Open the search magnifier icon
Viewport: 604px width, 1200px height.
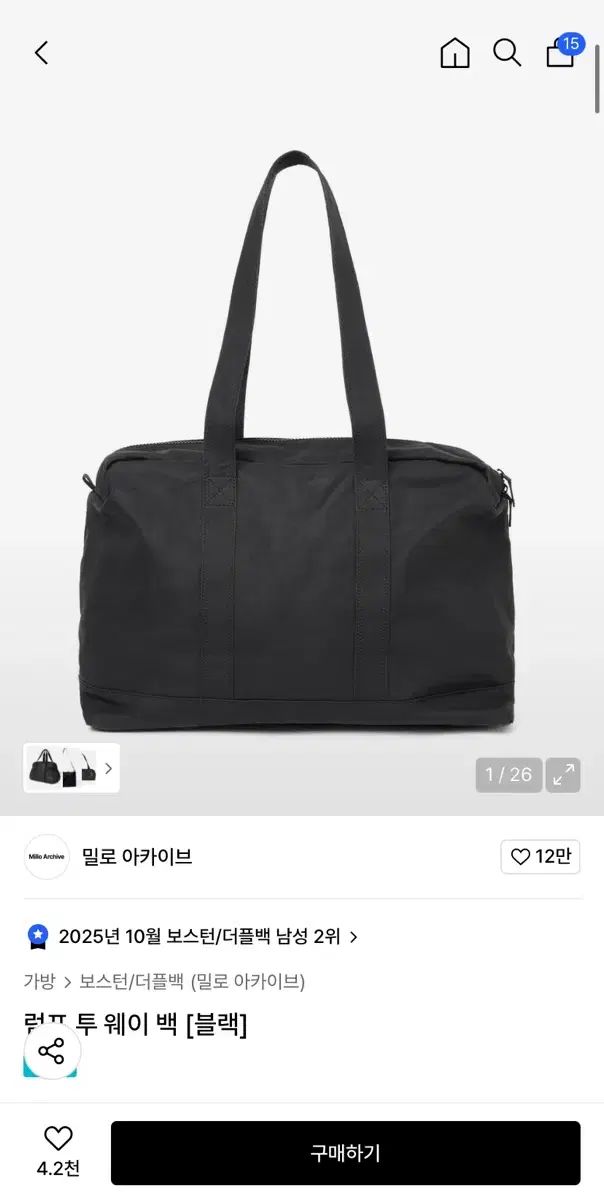pos(507,53)
